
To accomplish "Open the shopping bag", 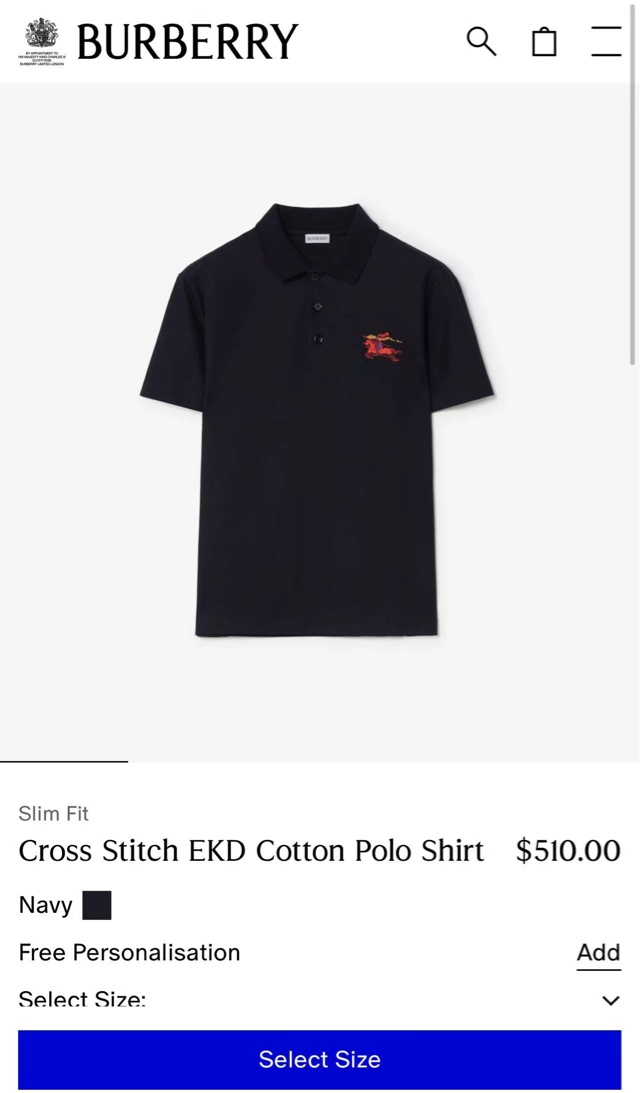I will point(544,41).
